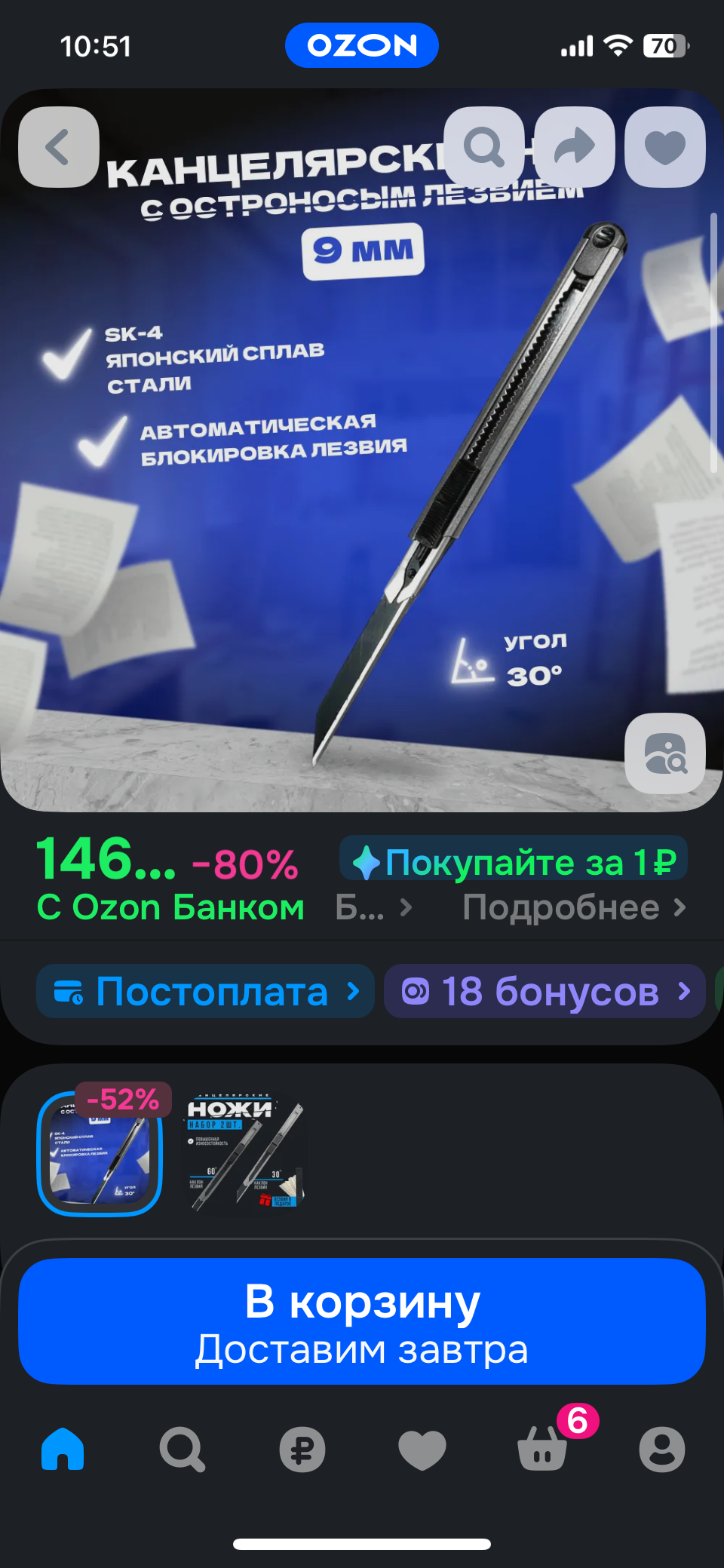This screenshot has height=1568, width=724.
Task: Open the ruble finance tab
Action: [x=302, y=1449]
